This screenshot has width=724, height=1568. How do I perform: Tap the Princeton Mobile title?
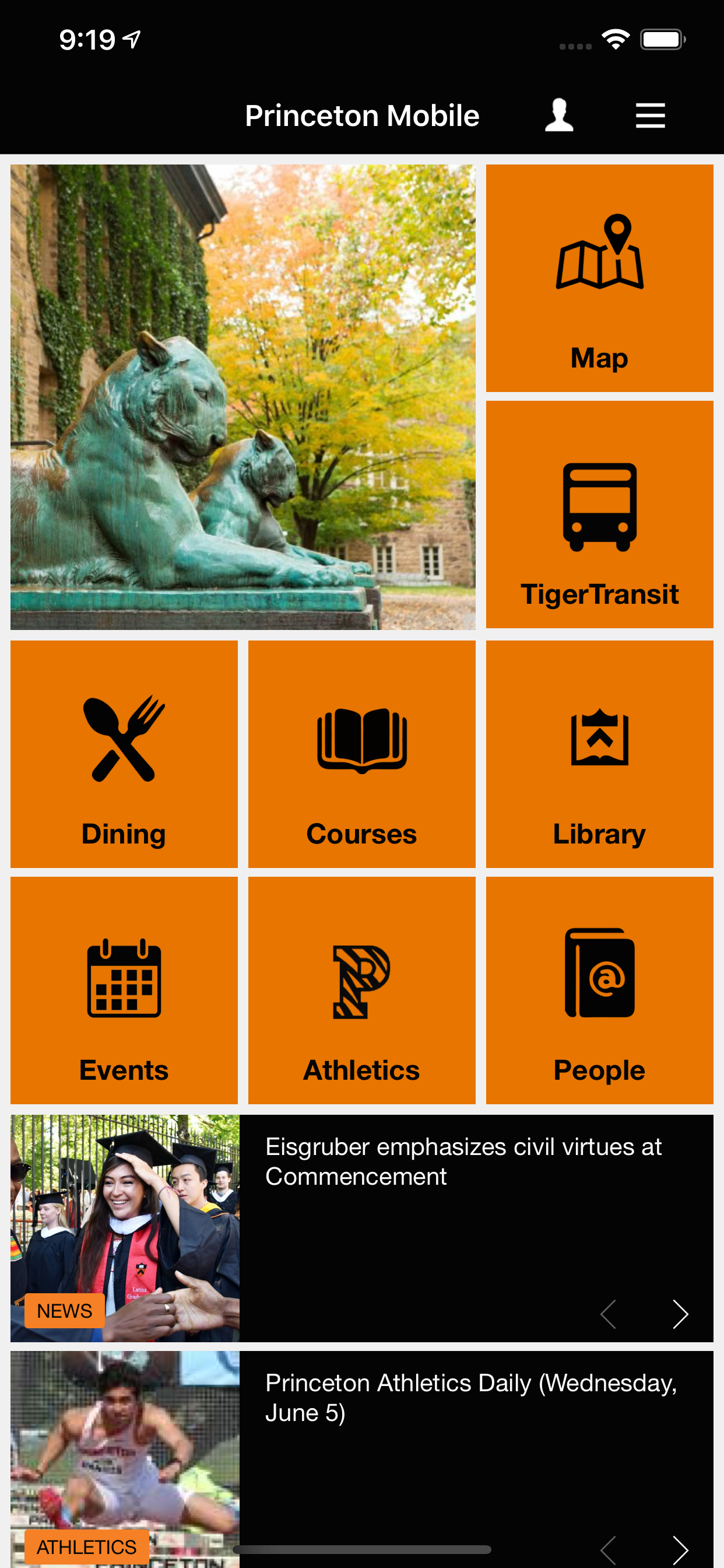click(362, 115)
